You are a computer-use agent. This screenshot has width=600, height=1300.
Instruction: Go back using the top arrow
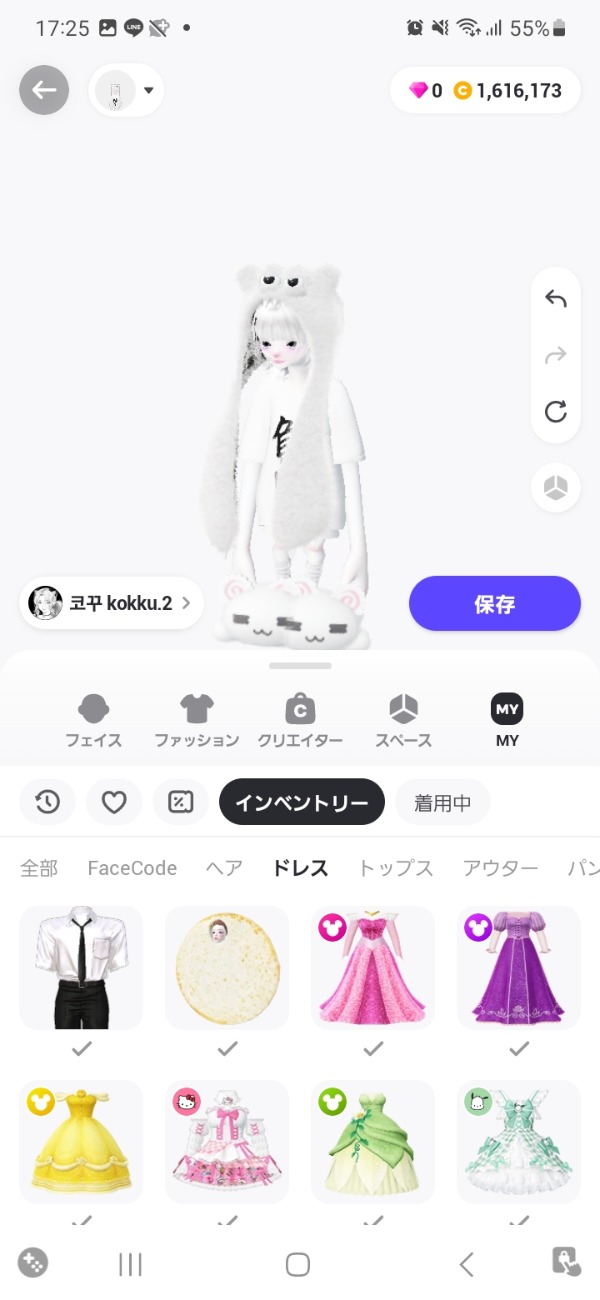tap(44, 91)
